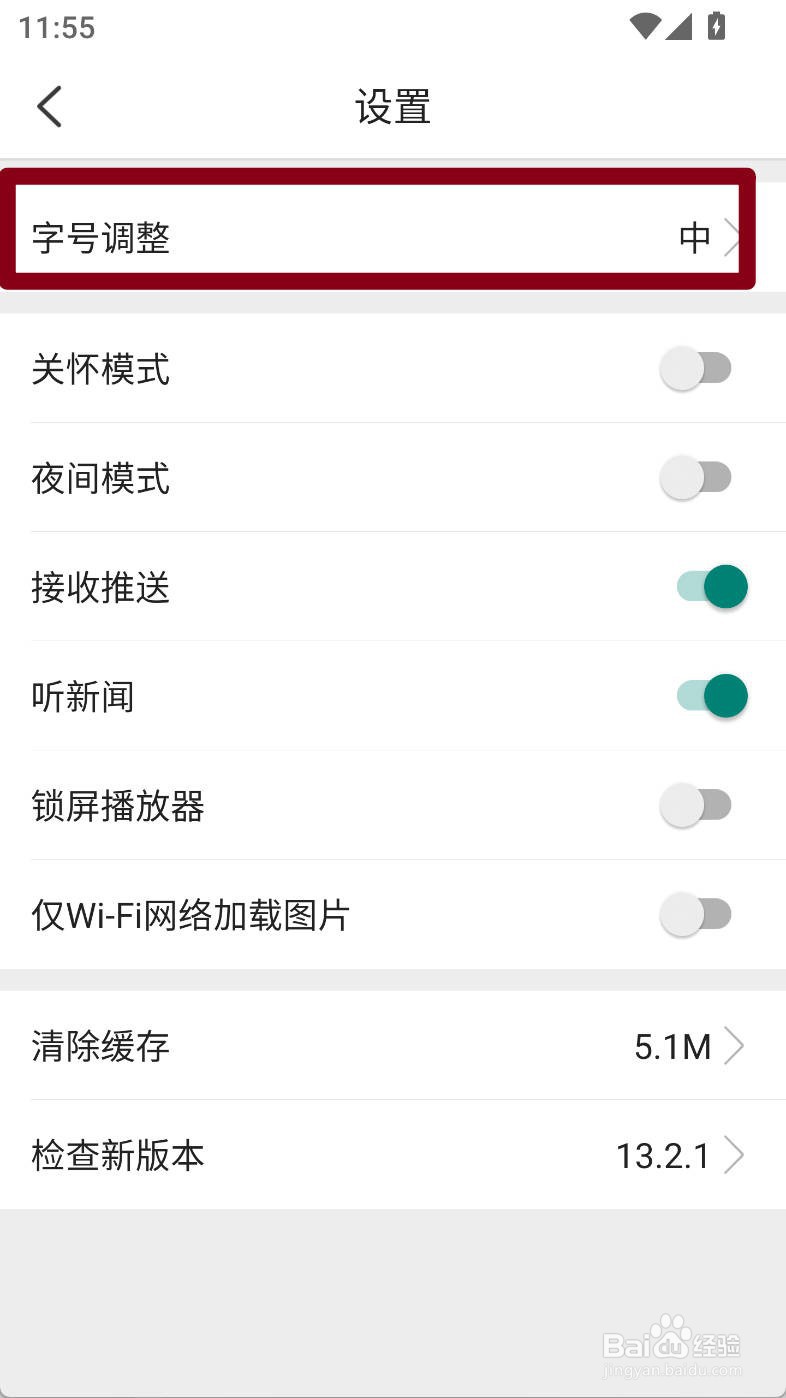Open the 字号调整 font size setting
This screenshot has height=1398, width=786.
click(x=99, y=238)
